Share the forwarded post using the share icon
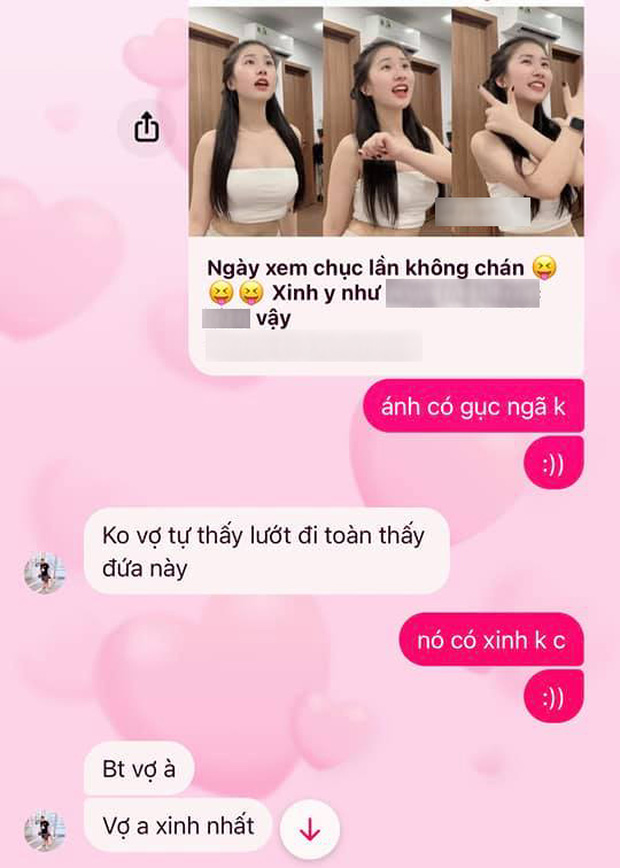The height and width of the screenshot is (868, 620). pos(146,127)
